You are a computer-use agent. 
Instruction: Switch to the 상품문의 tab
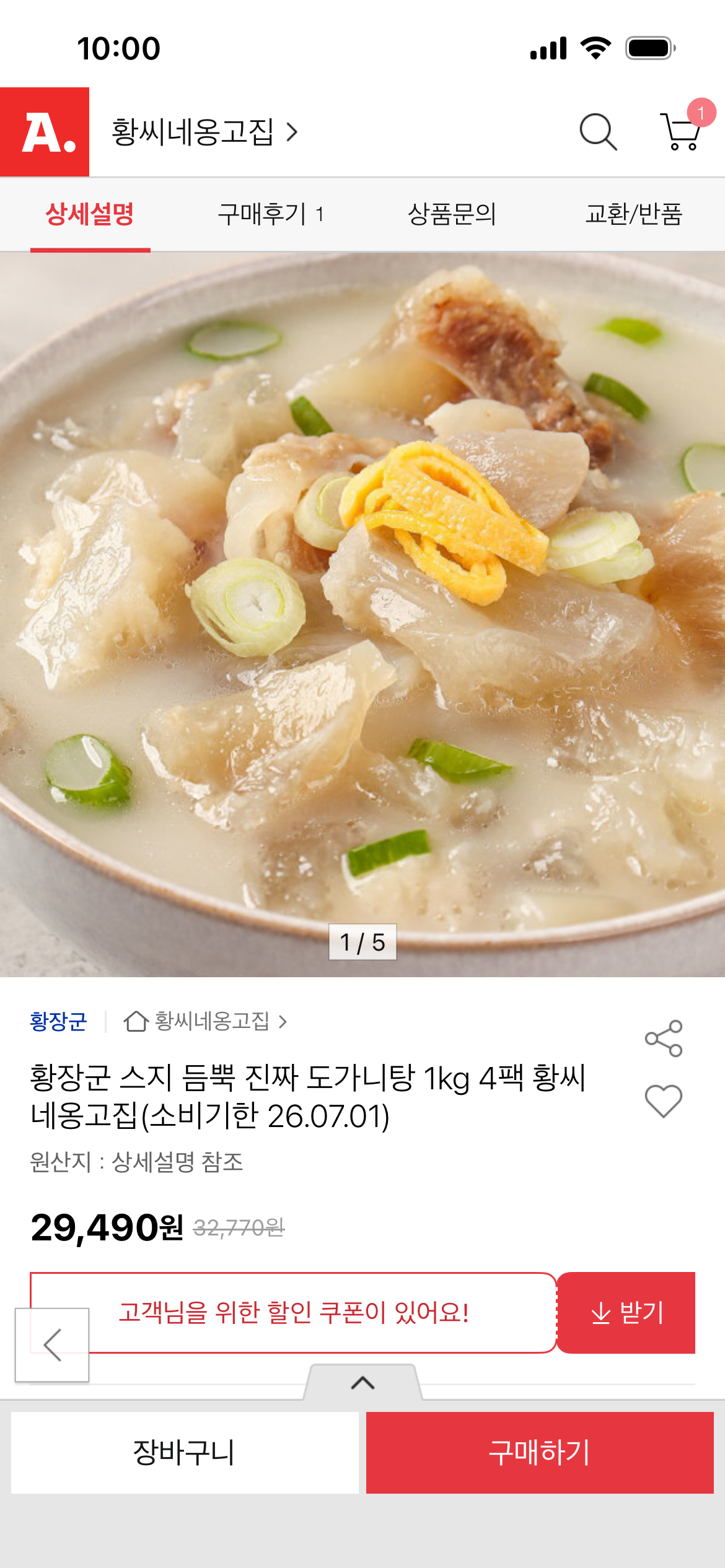(452, 214)
